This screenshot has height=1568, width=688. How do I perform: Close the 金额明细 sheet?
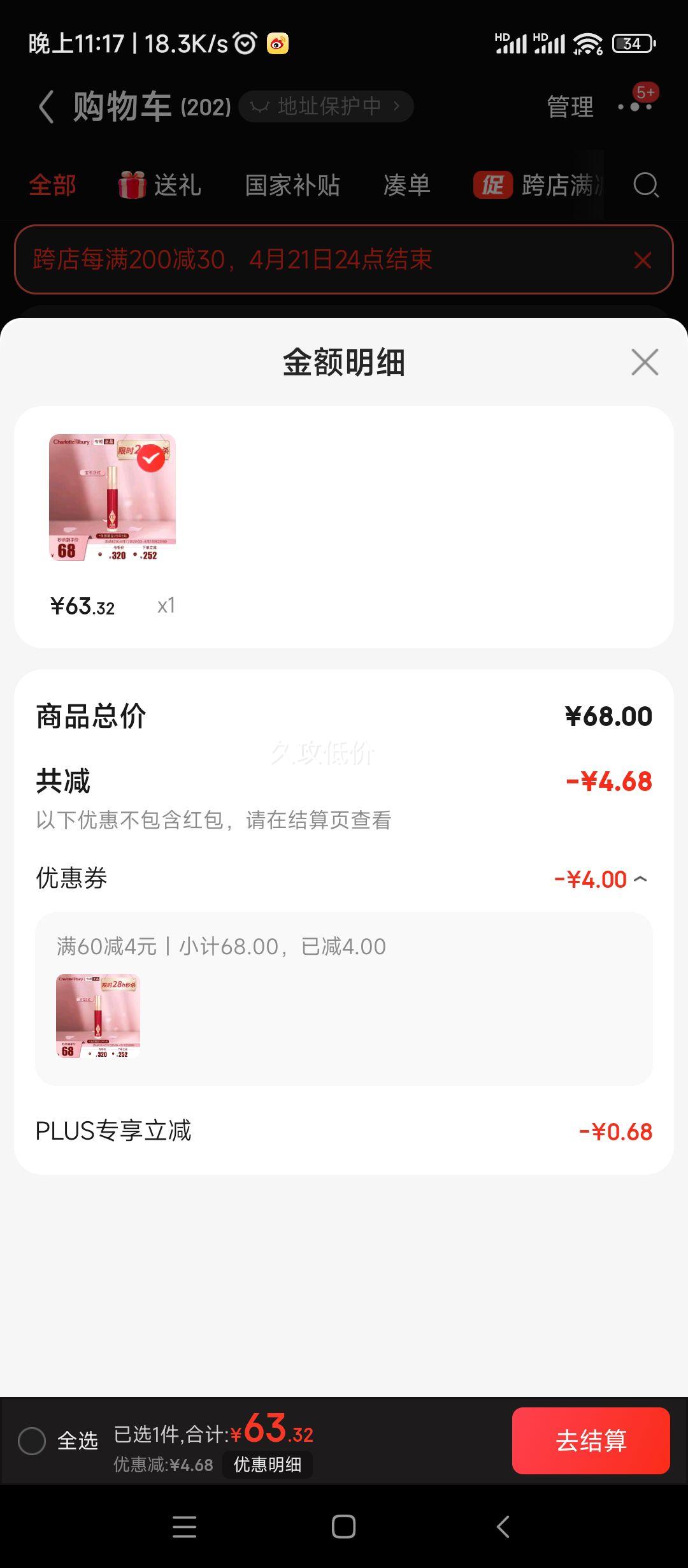(x=644, y=362)
